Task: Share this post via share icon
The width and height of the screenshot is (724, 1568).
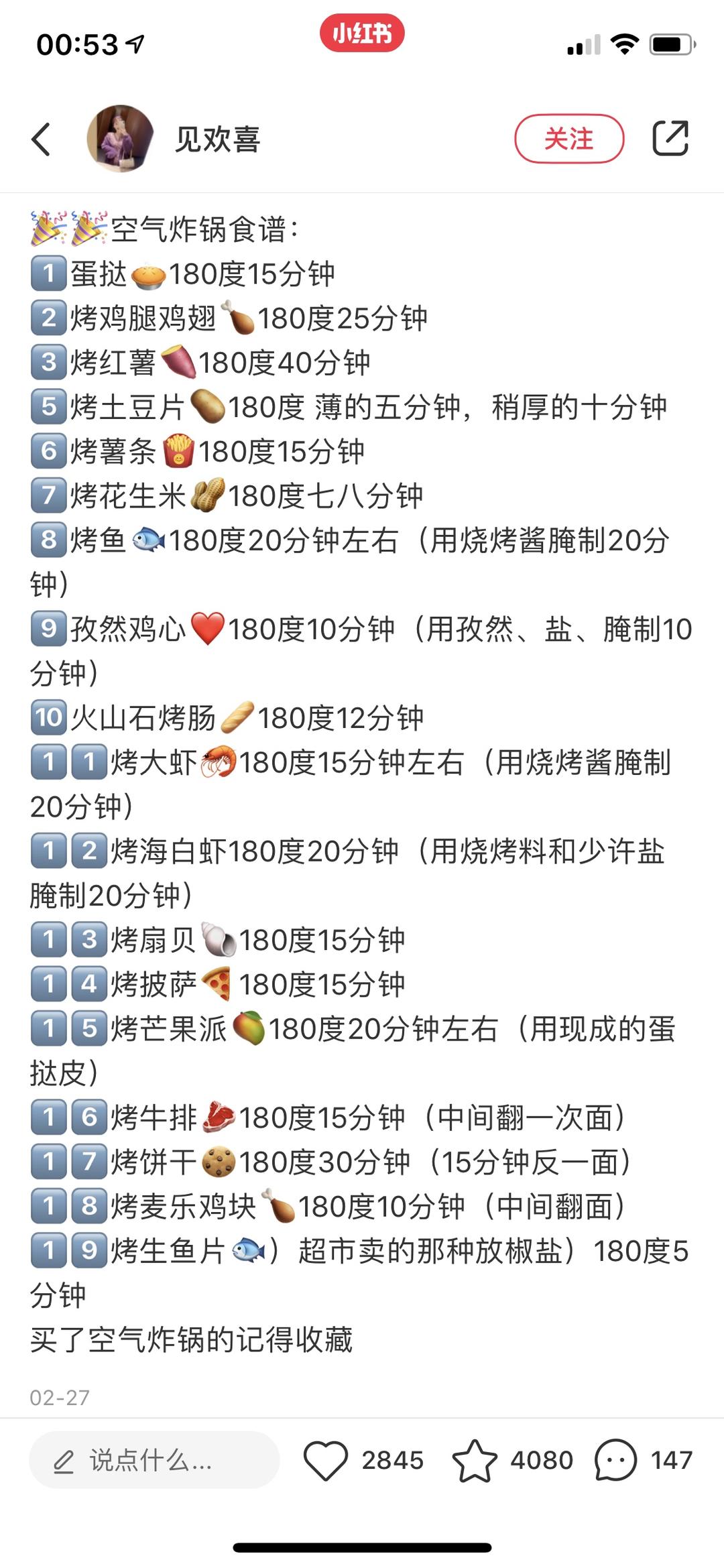Action: coord(670,139)
